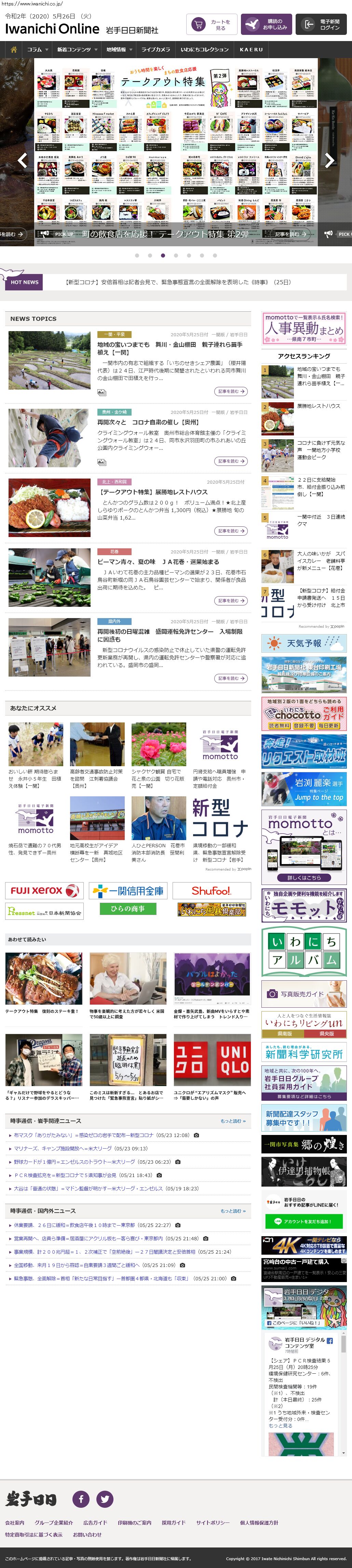Expand the 地域情報 menu
This screenshot has height=1568, width=352.
point(119,49)
